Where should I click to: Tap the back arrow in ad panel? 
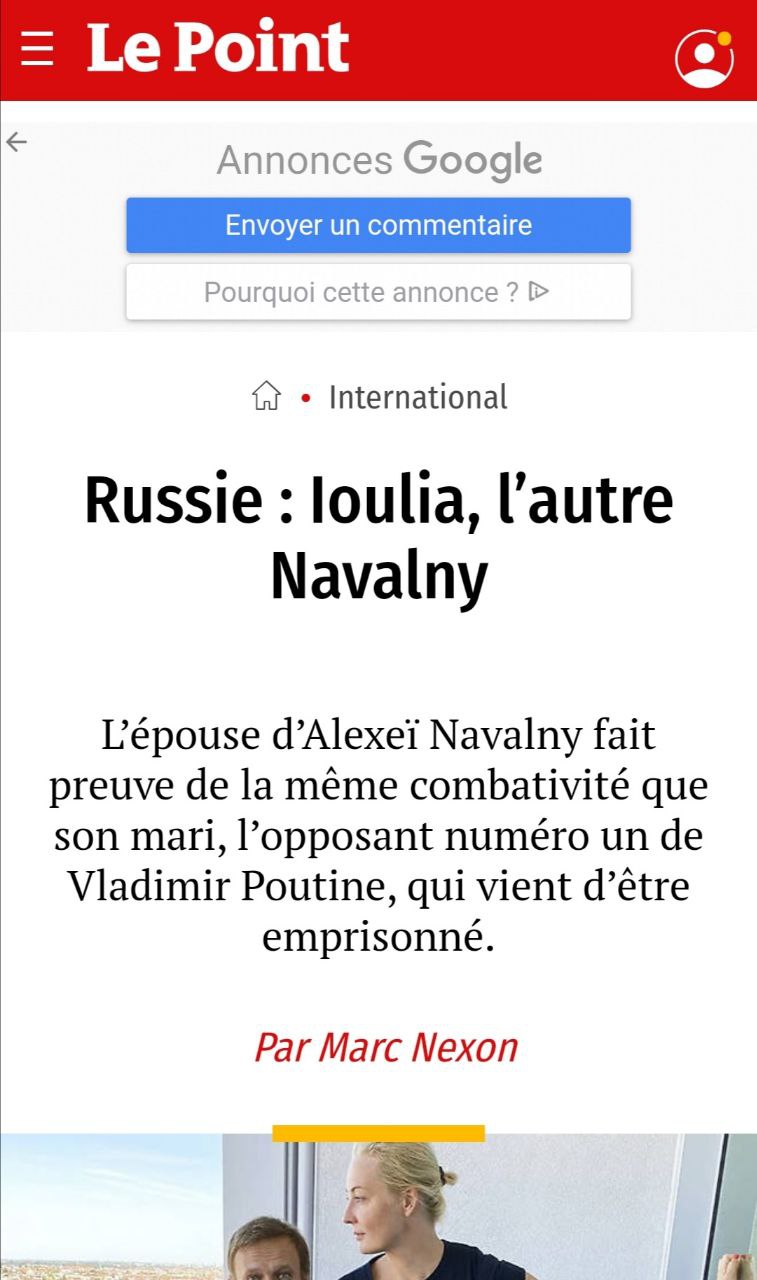(x=17, y=143)
